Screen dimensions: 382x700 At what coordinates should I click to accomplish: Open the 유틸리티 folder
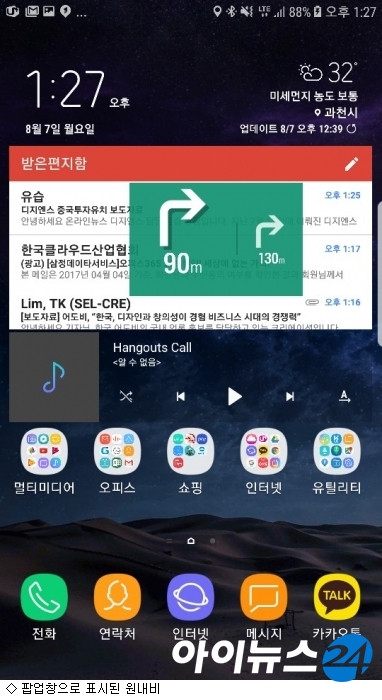click(337, 462)
